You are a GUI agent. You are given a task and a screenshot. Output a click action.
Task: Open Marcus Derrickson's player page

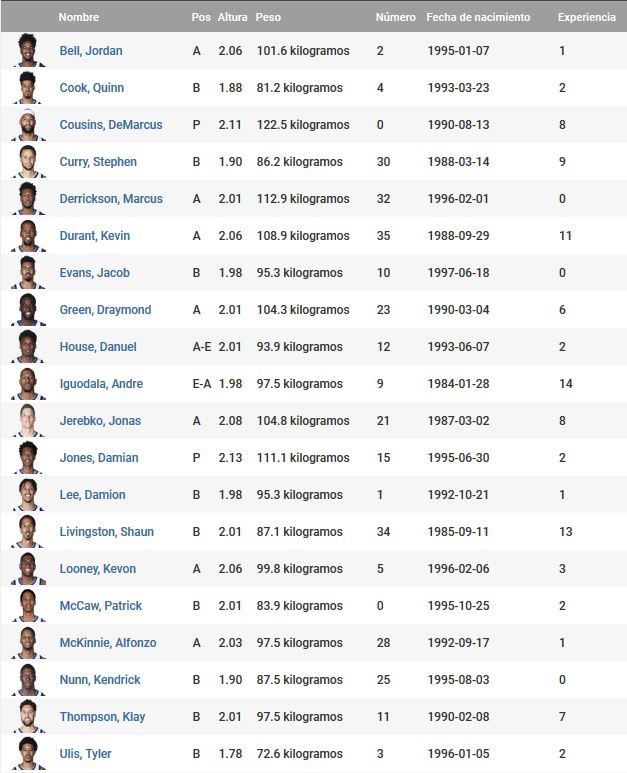(x=110, y=199)
